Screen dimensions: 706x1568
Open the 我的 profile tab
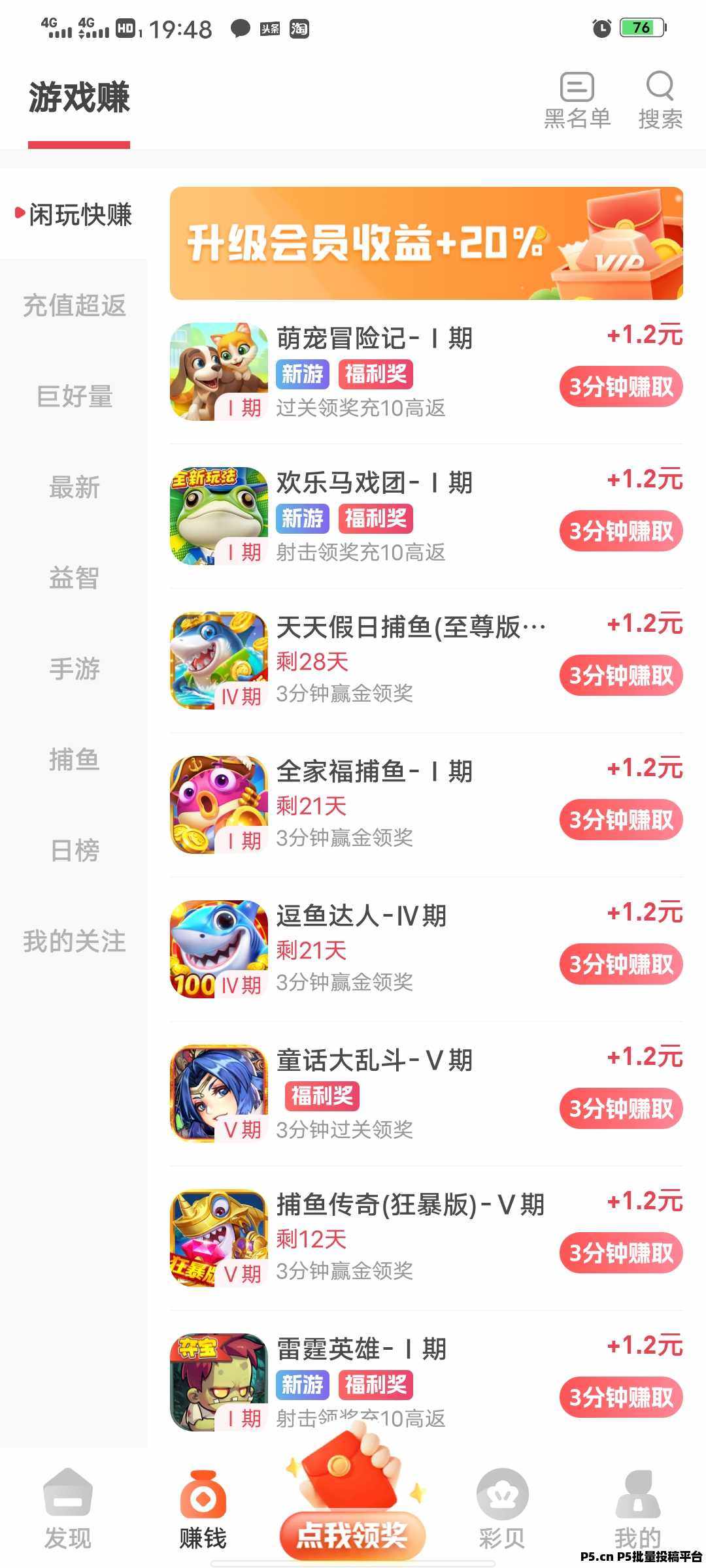(x=637, y=1509)
